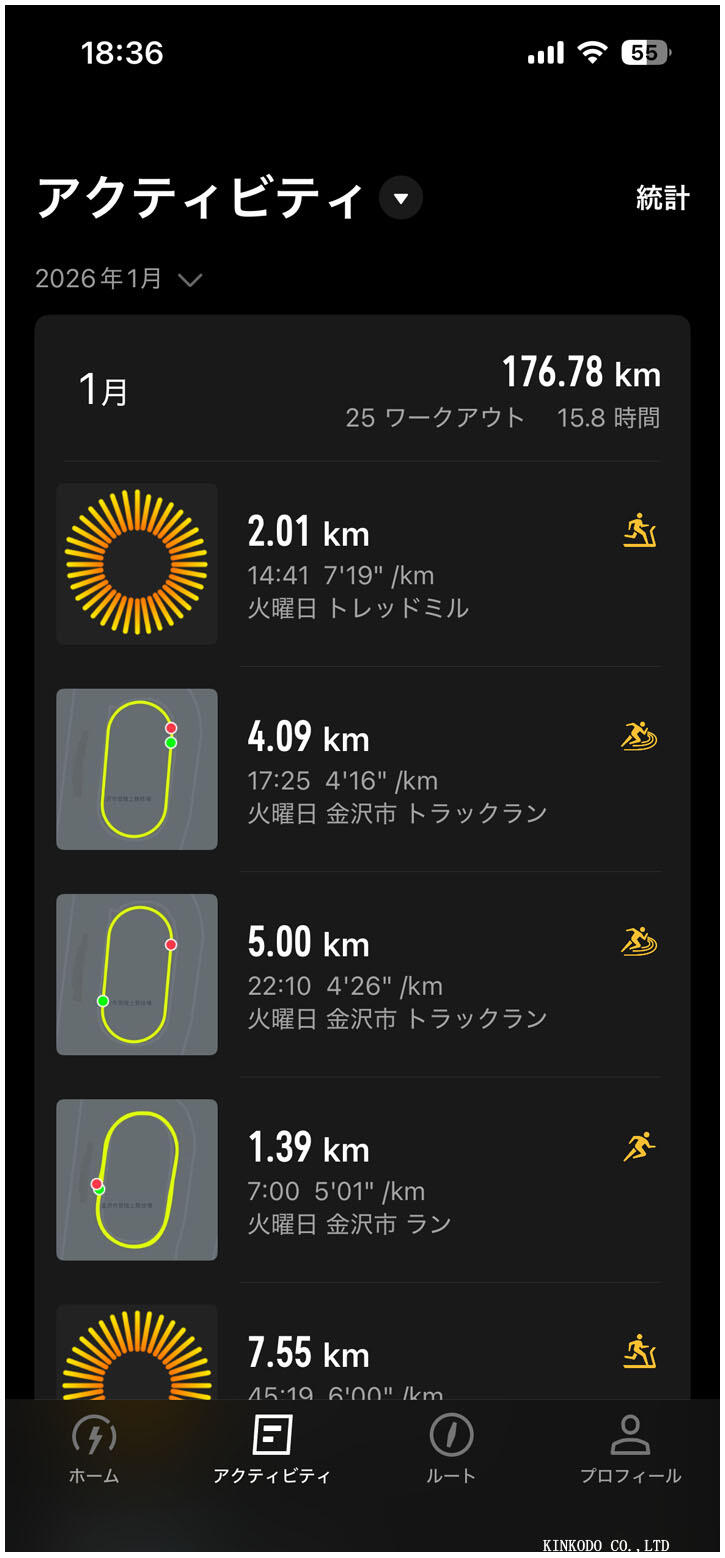Select the outdoor run icon next to 1.39 km
The image size is (725, 1558).
(x=641, y=1147)
